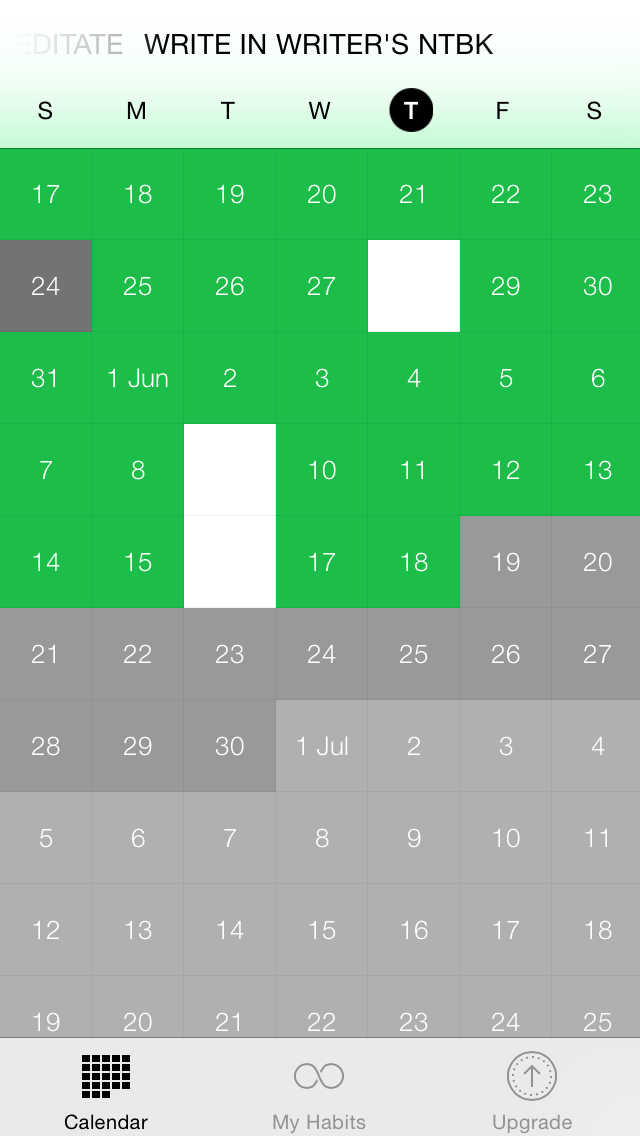The width and height of the screenshot is (640, 1136).
Task: Fill the white cell between 27 and 29
Action: (x=414, y=286)
